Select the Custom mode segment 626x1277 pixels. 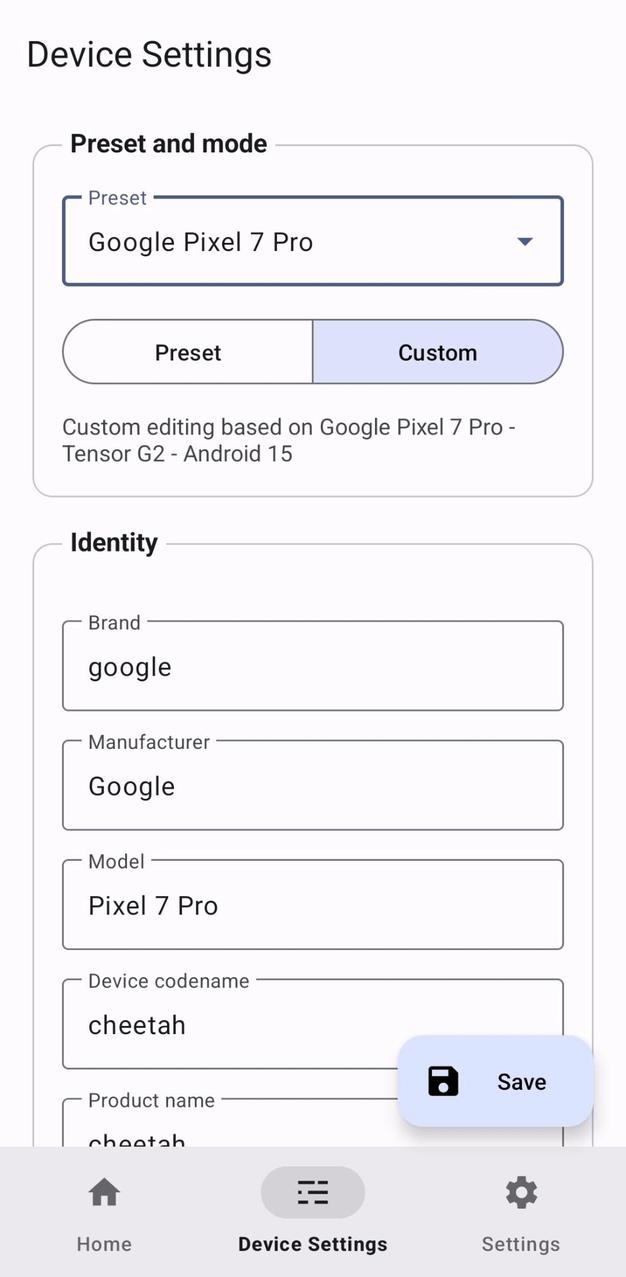(x=437, y=352)
